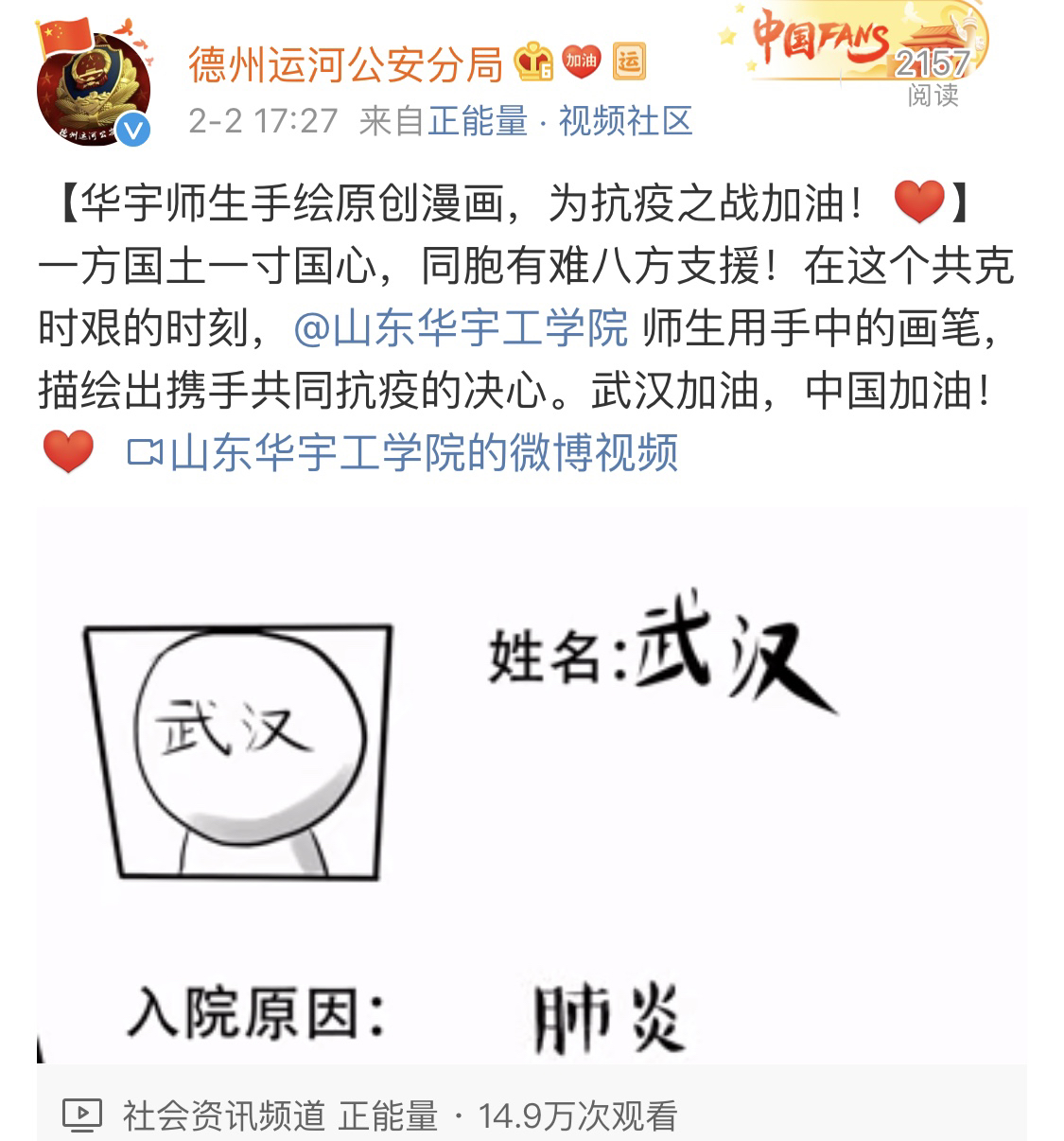The height and width of the screenshot is (1141, 1064).
Task: Open 山东华宇工学院的微博视频 link
Action: 404,453
